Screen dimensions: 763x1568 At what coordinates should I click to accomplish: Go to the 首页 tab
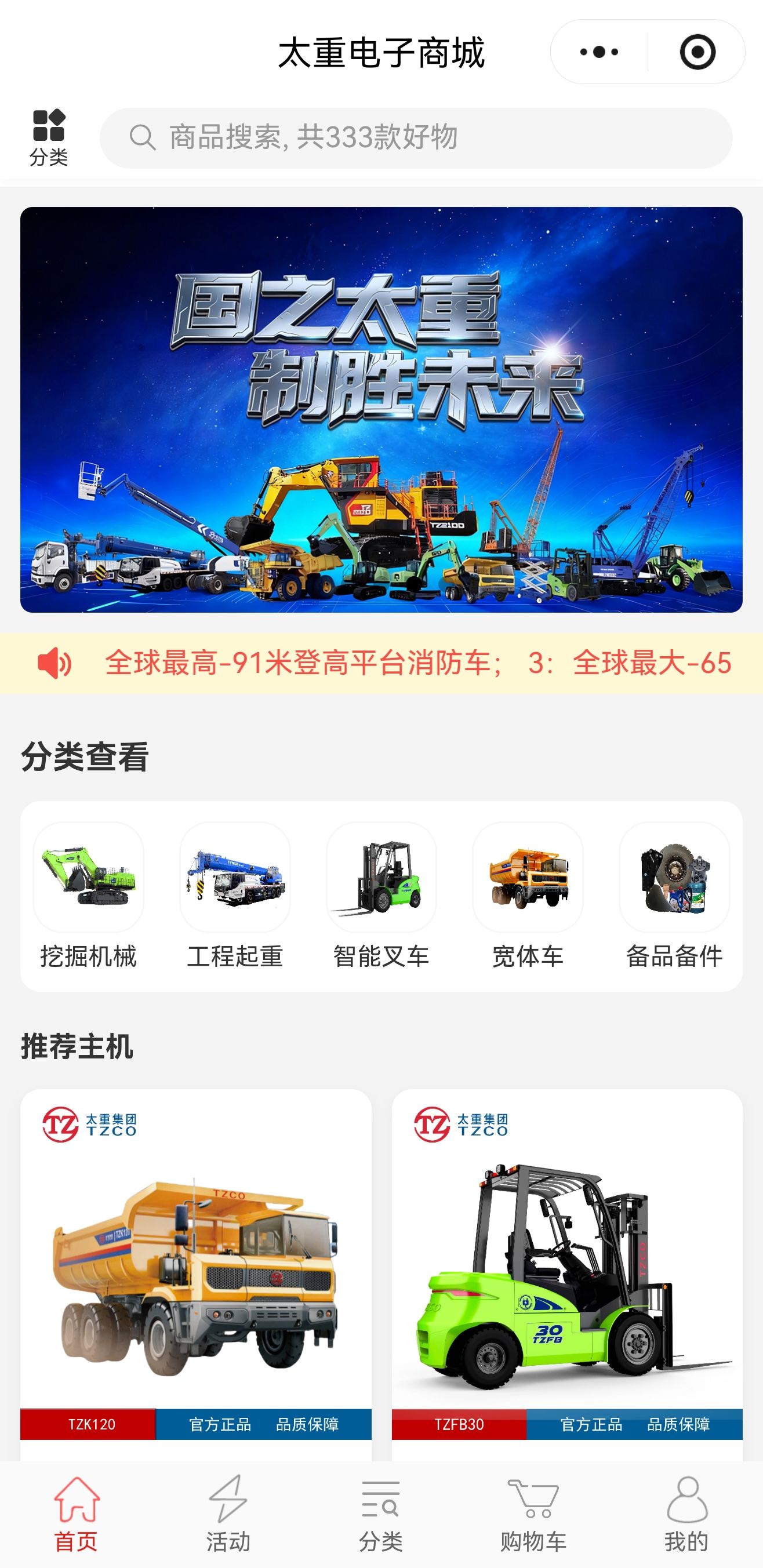point(76,1515)
